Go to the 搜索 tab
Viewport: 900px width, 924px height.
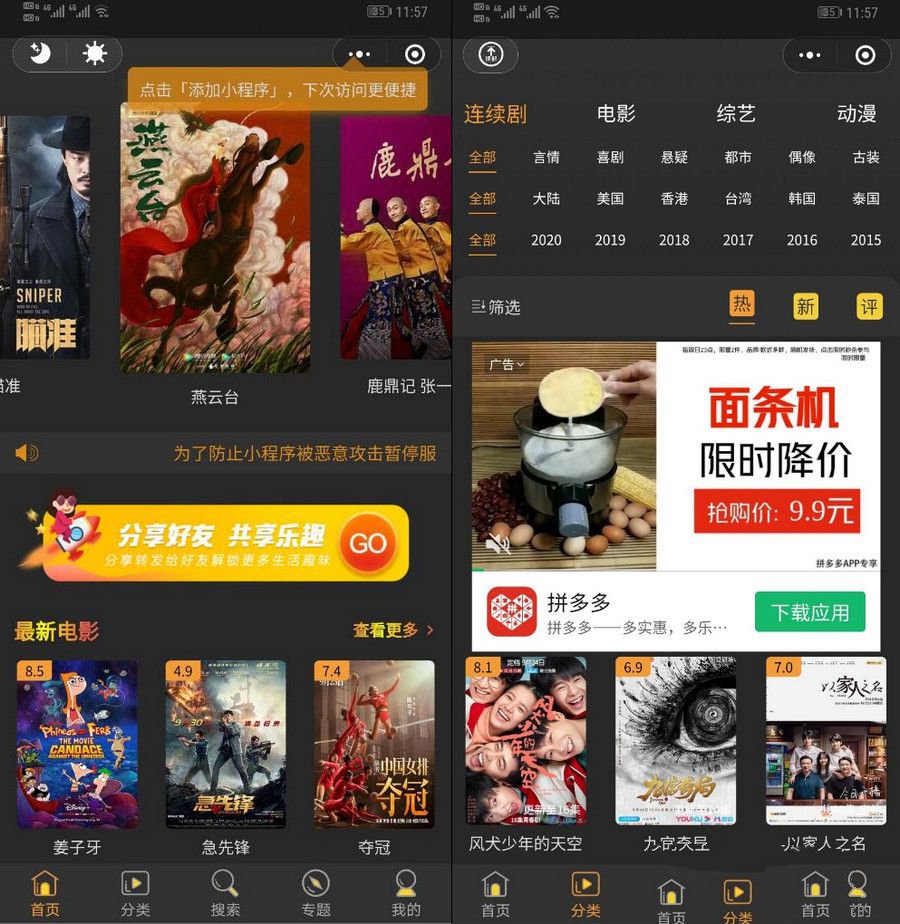pos(225,893)
